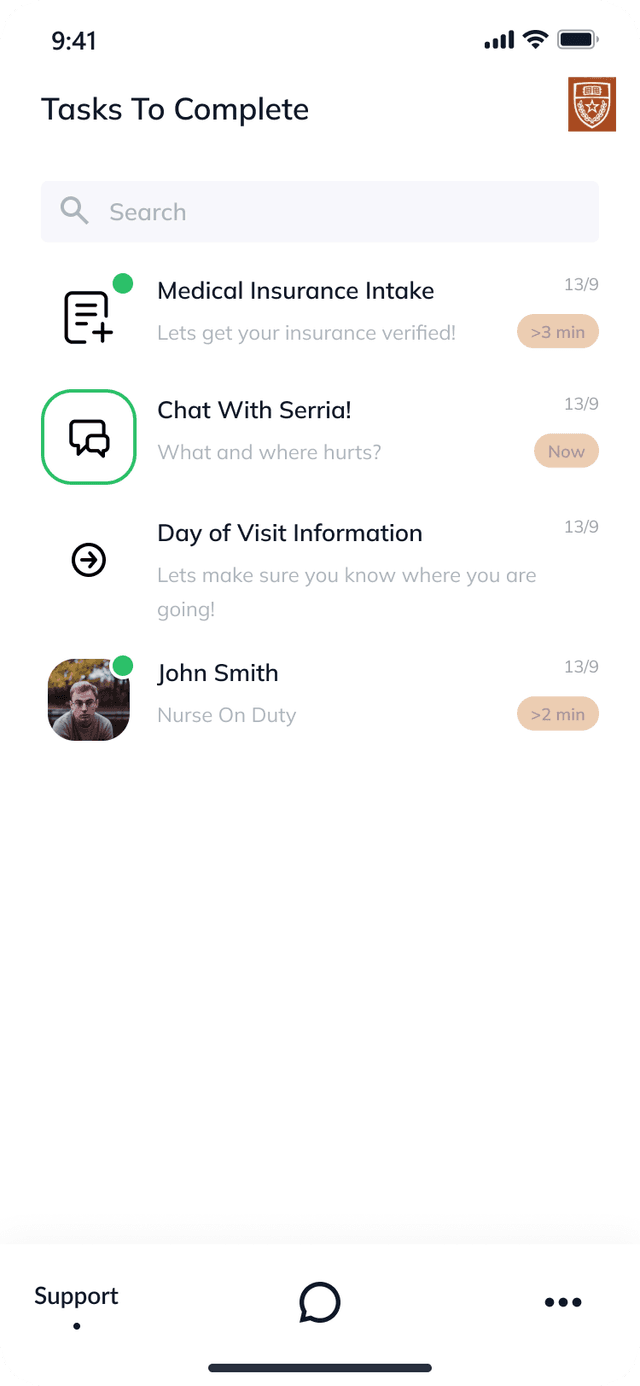Viewport: 640px width, 1386px height.
Task: Open Day of Visit Information
Action: (x=290, y=533)
